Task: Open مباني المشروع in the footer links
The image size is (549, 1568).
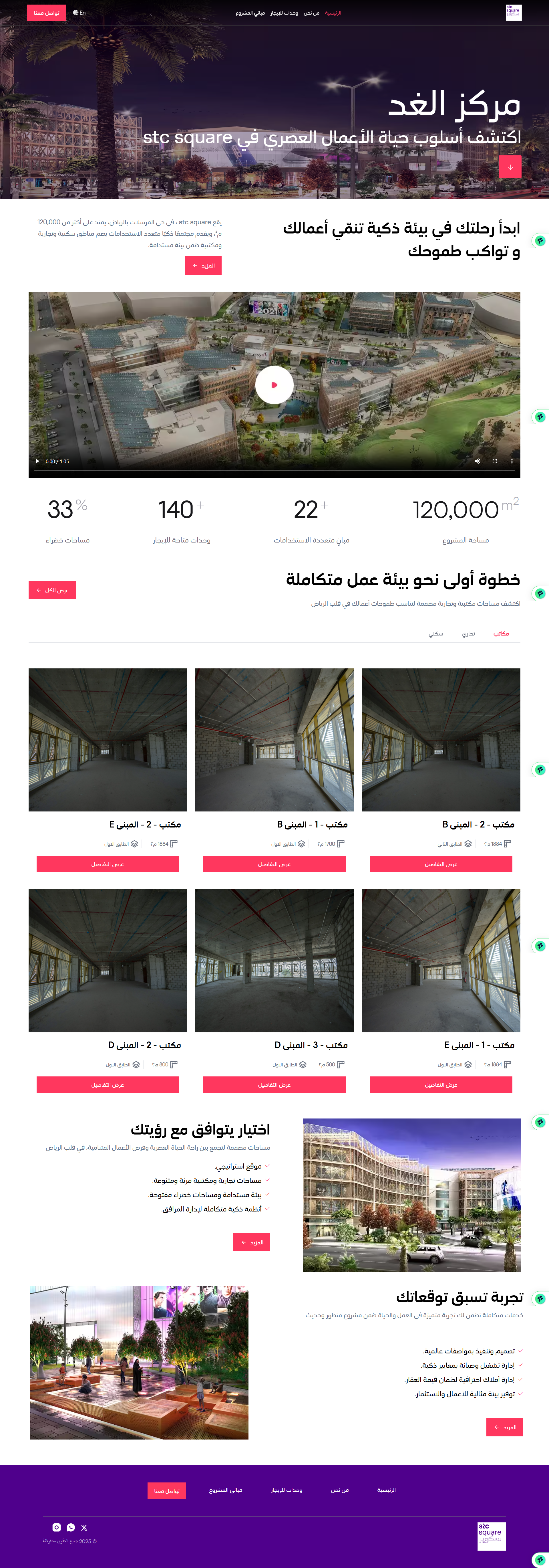Action: click(226, 1490)
